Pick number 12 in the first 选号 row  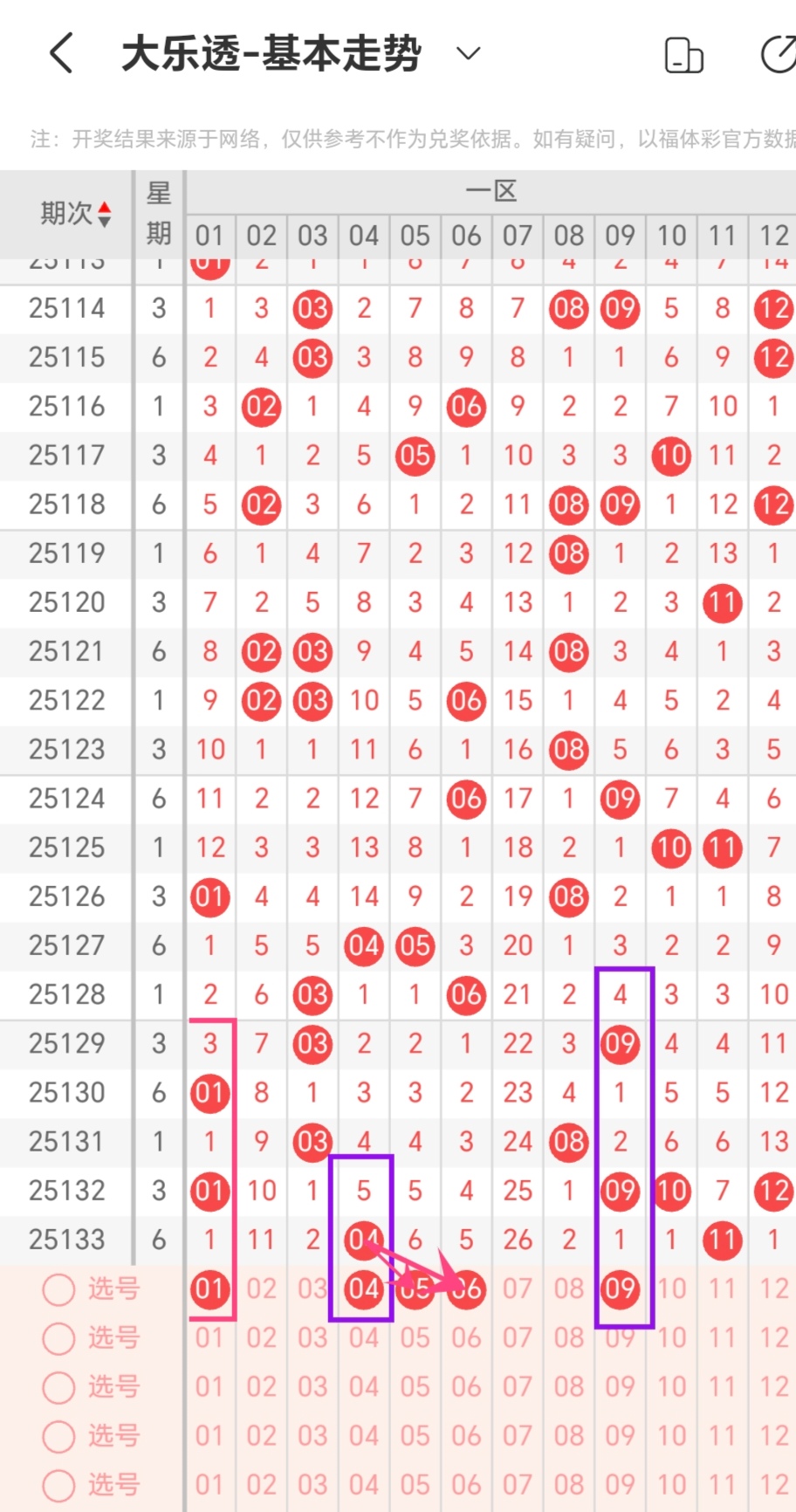pyautogui.click(x=773, y=1289)
